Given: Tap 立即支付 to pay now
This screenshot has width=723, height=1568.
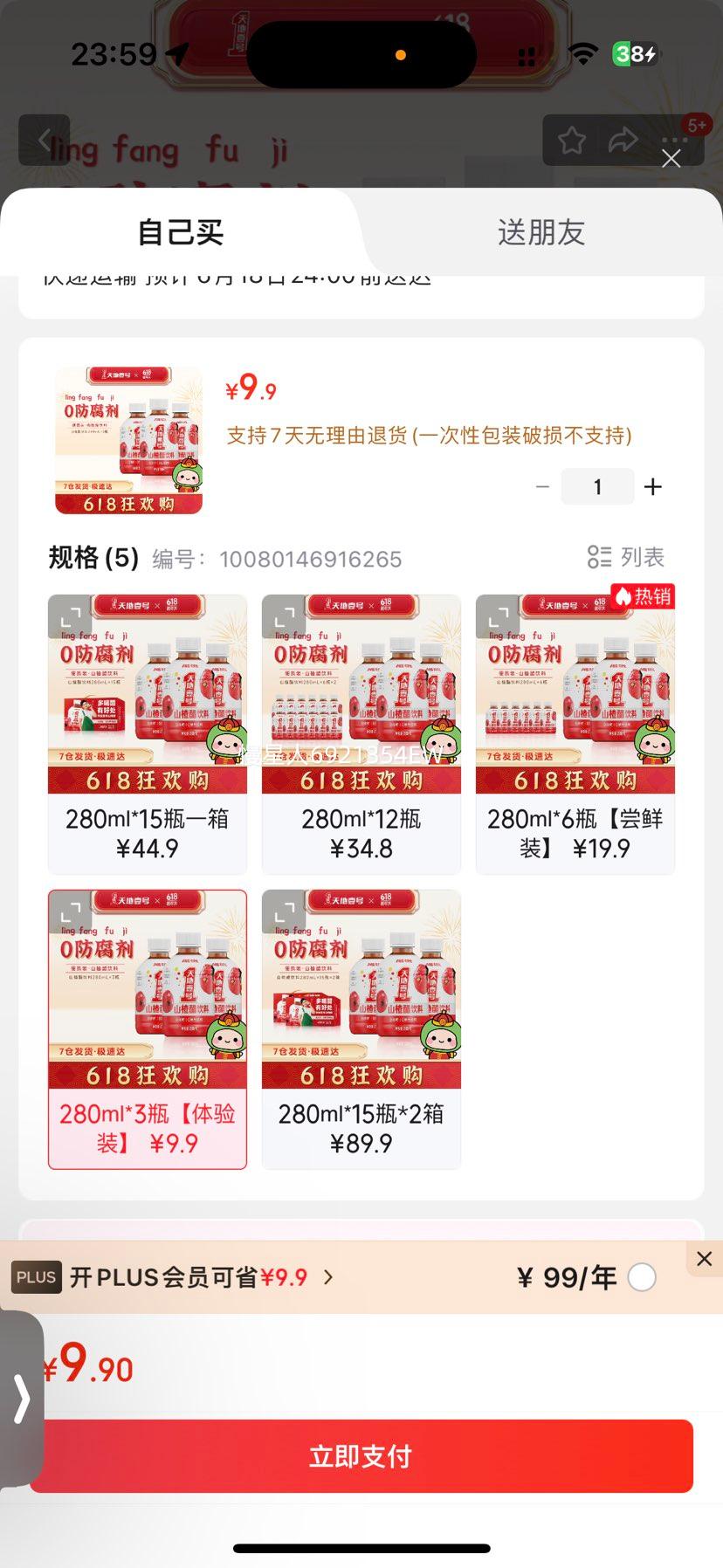Looking at the screenshot, I should [361, 1455].
